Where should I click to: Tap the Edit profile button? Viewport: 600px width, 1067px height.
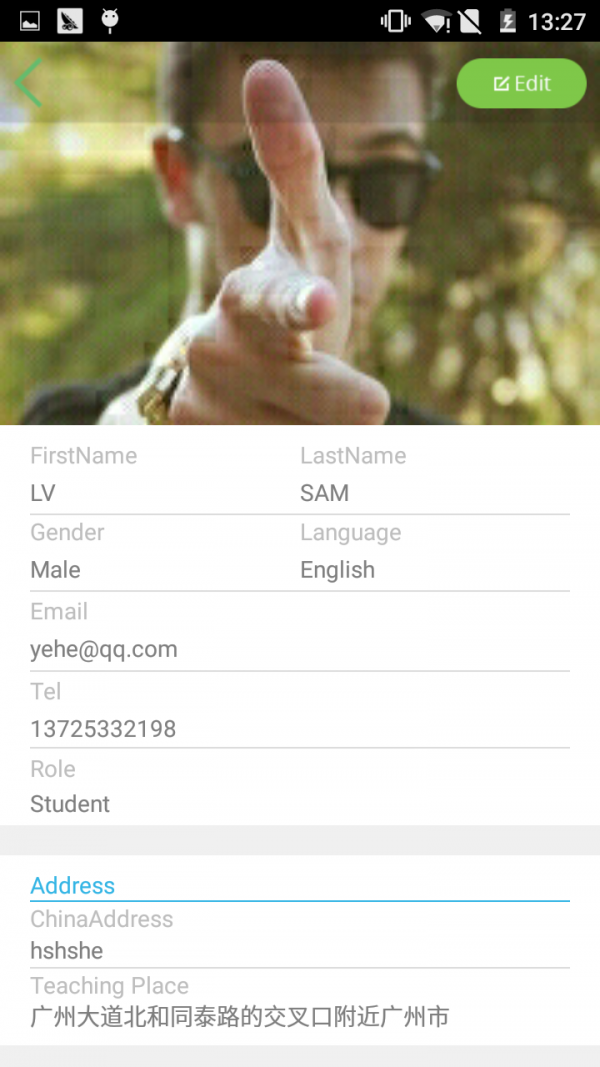(x=521, y=83)
